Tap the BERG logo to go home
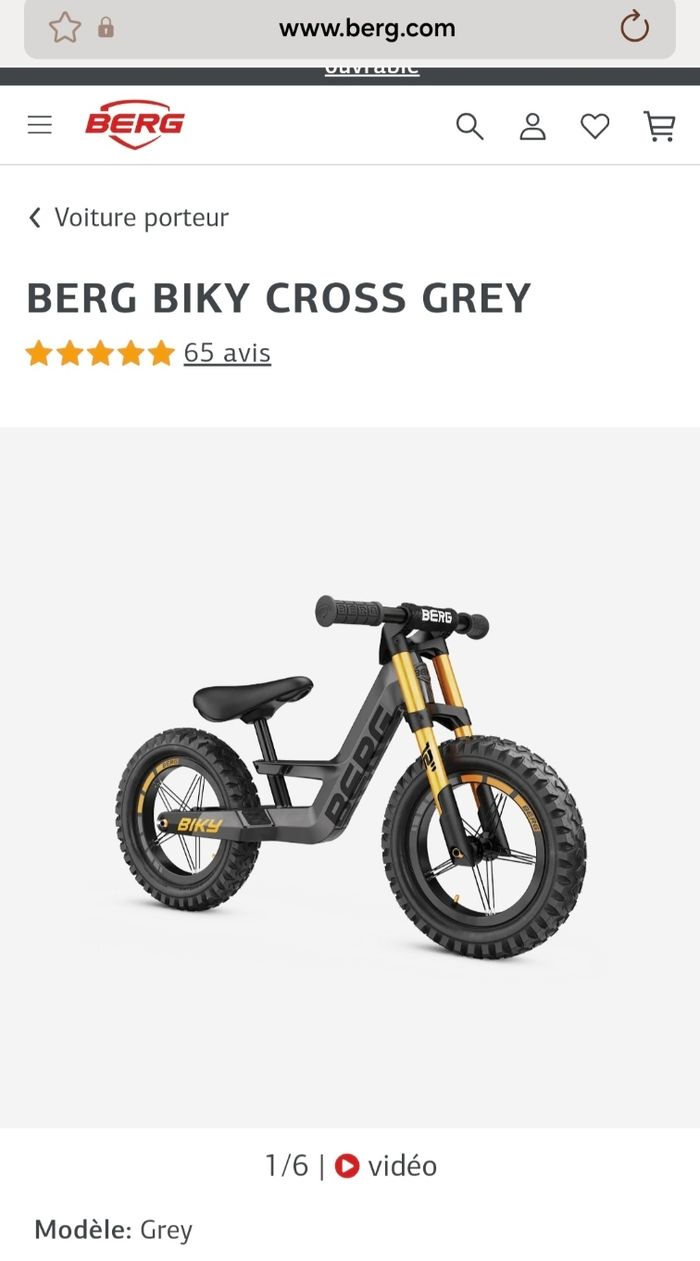This screenshot has height=1261, width=700. (x=135, y=125)
